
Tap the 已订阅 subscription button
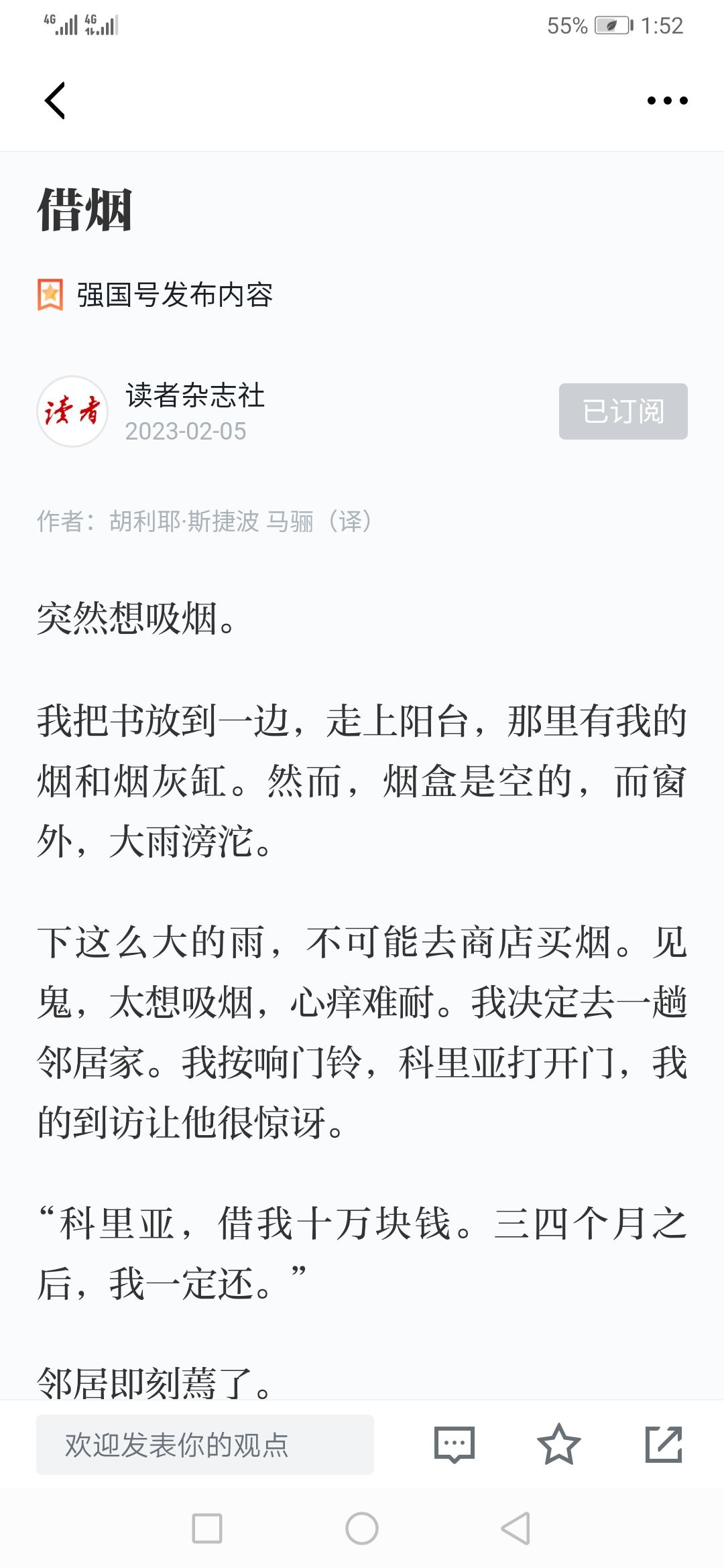pyautogui.click(x=623, y=411)
